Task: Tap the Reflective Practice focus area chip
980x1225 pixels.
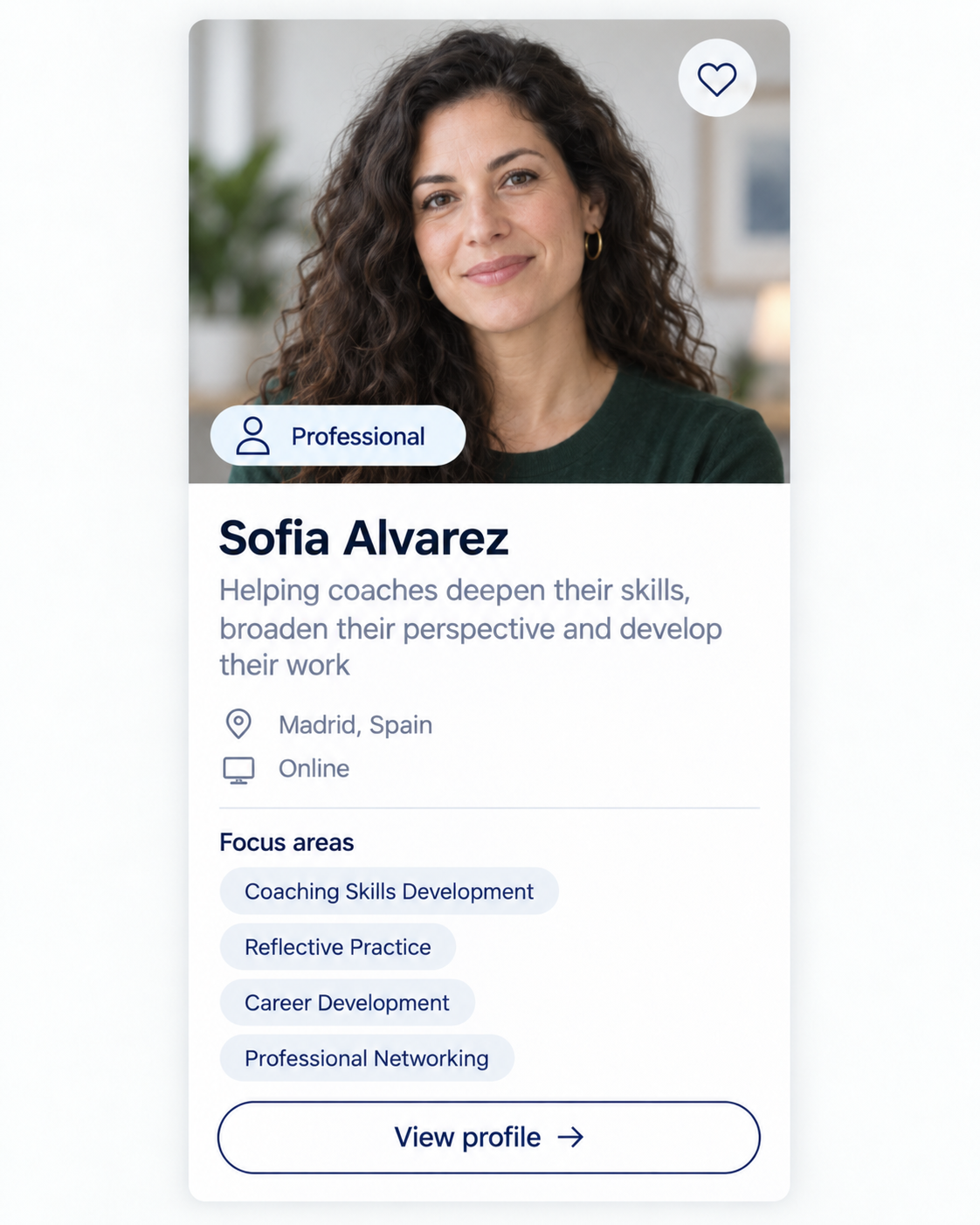Action: click(x=337, y=947)
